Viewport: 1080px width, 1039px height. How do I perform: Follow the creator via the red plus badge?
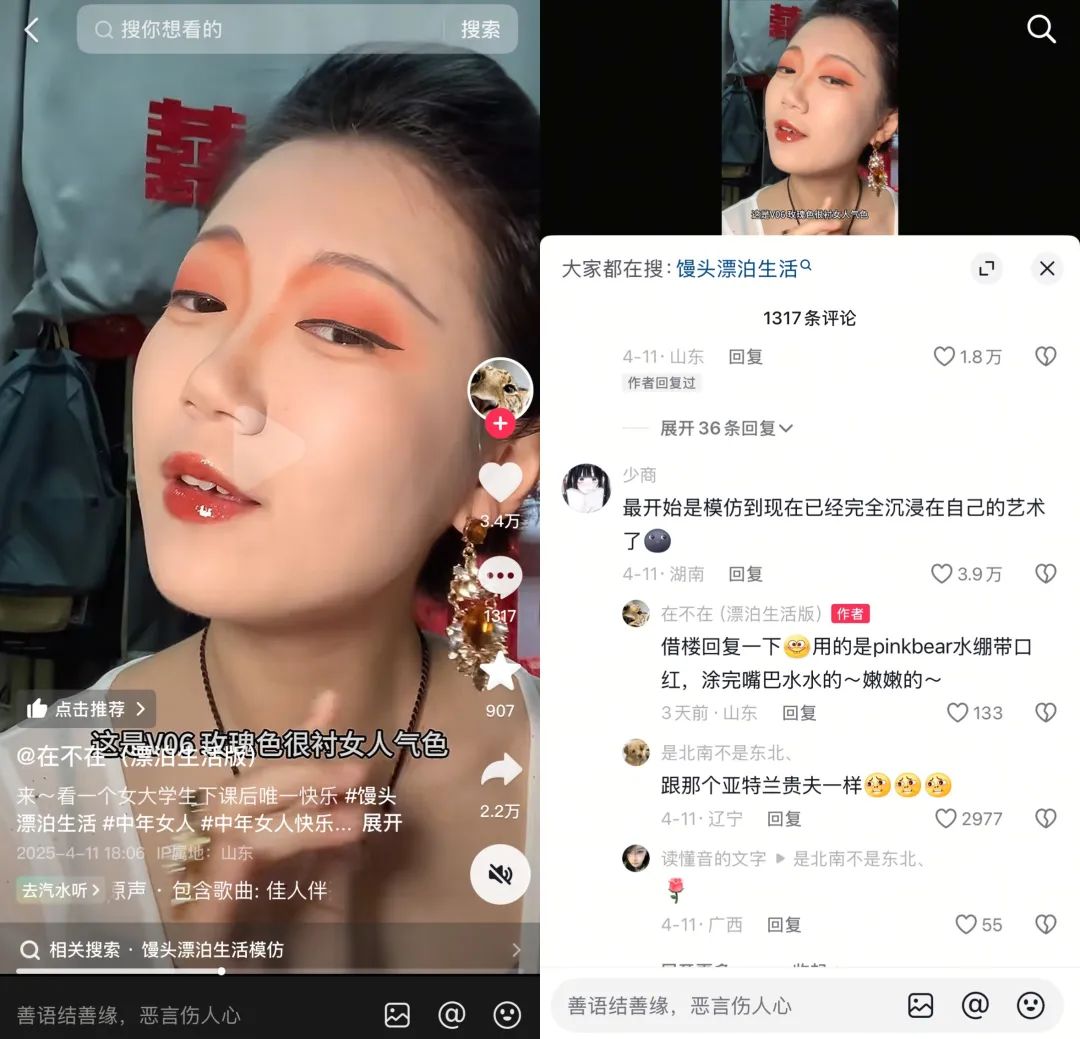(x=500, y=424)
